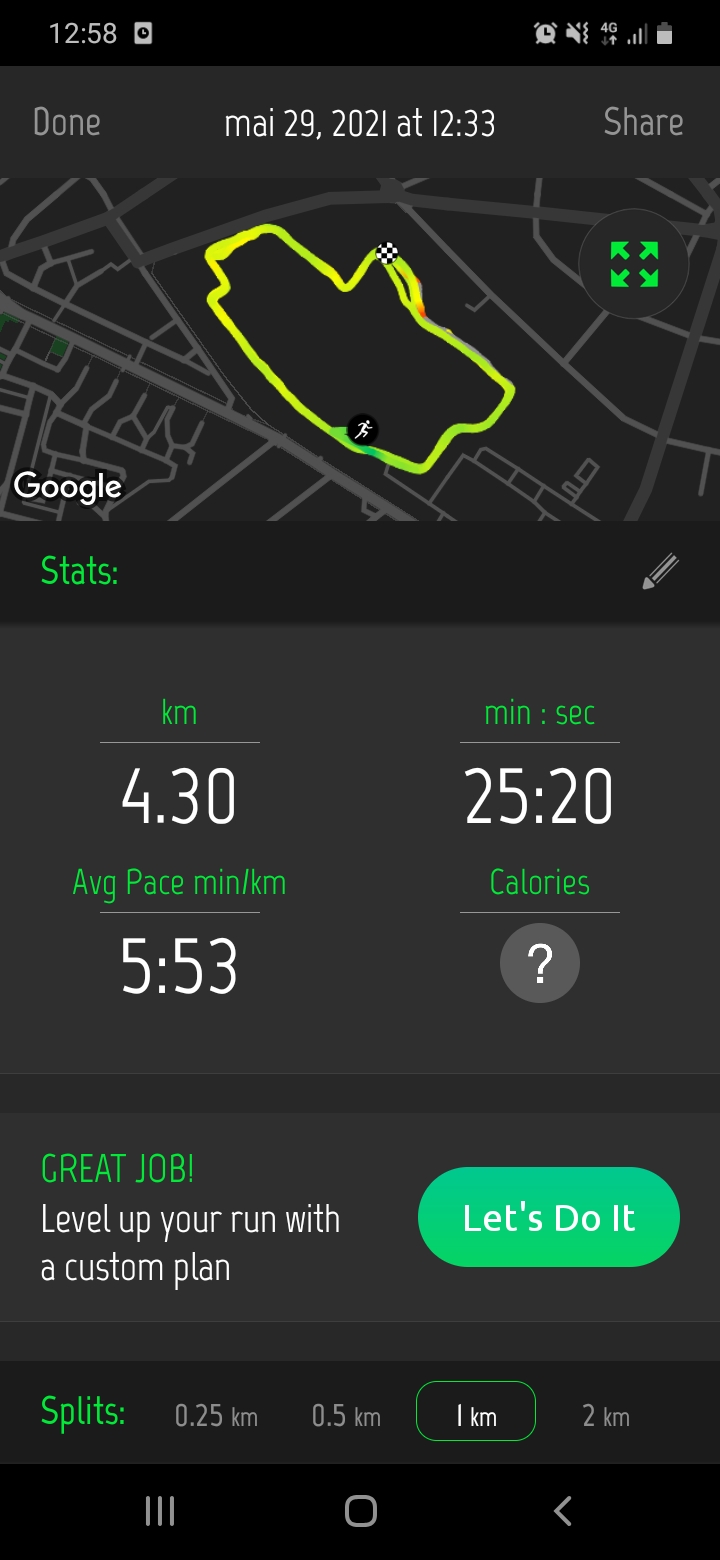Select 0.25 km splits
Screen dimensions: 720x1560
[x=216, y=1415]
